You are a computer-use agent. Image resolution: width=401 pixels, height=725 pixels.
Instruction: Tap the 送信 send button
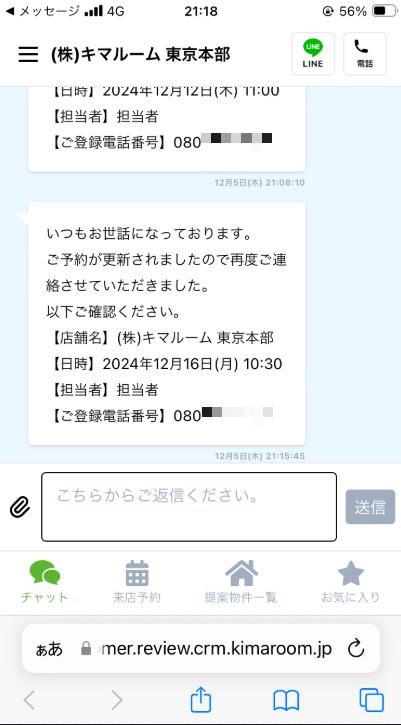pyautogui.click(x=370, y=507)
